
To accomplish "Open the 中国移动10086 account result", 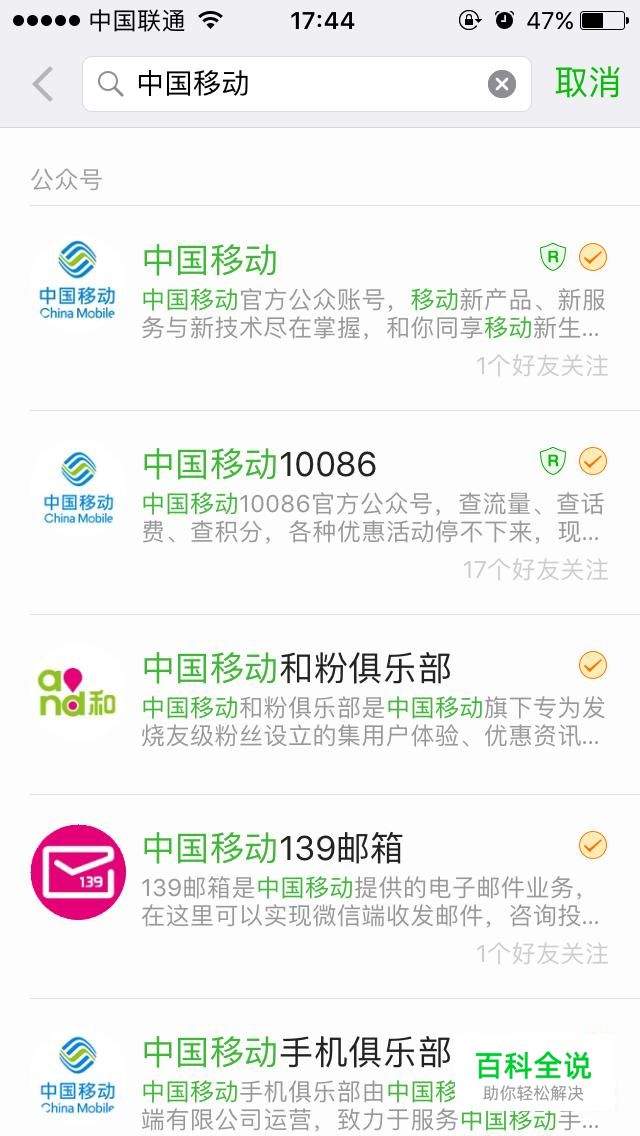I will coord(320,513).
